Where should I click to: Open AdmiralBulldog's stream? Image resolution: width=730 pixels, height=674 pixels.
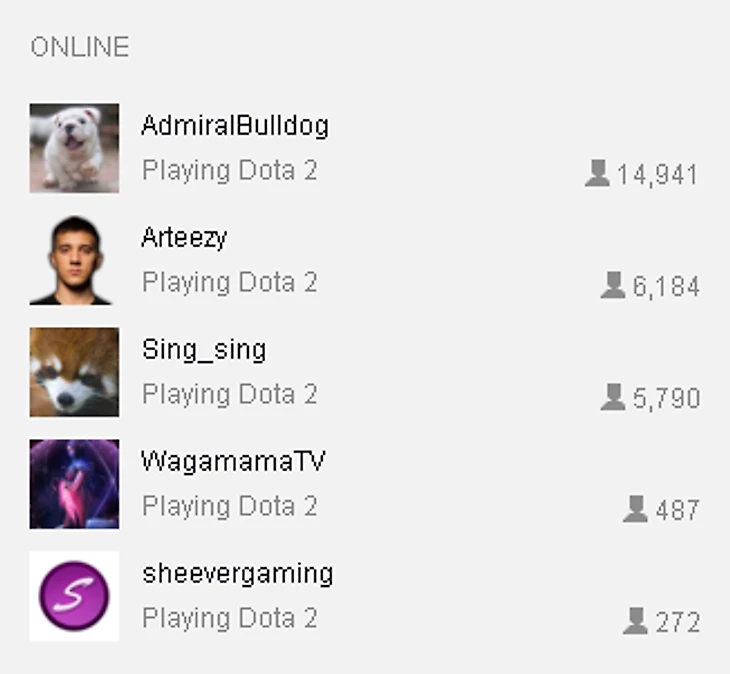tap(234, 126)
